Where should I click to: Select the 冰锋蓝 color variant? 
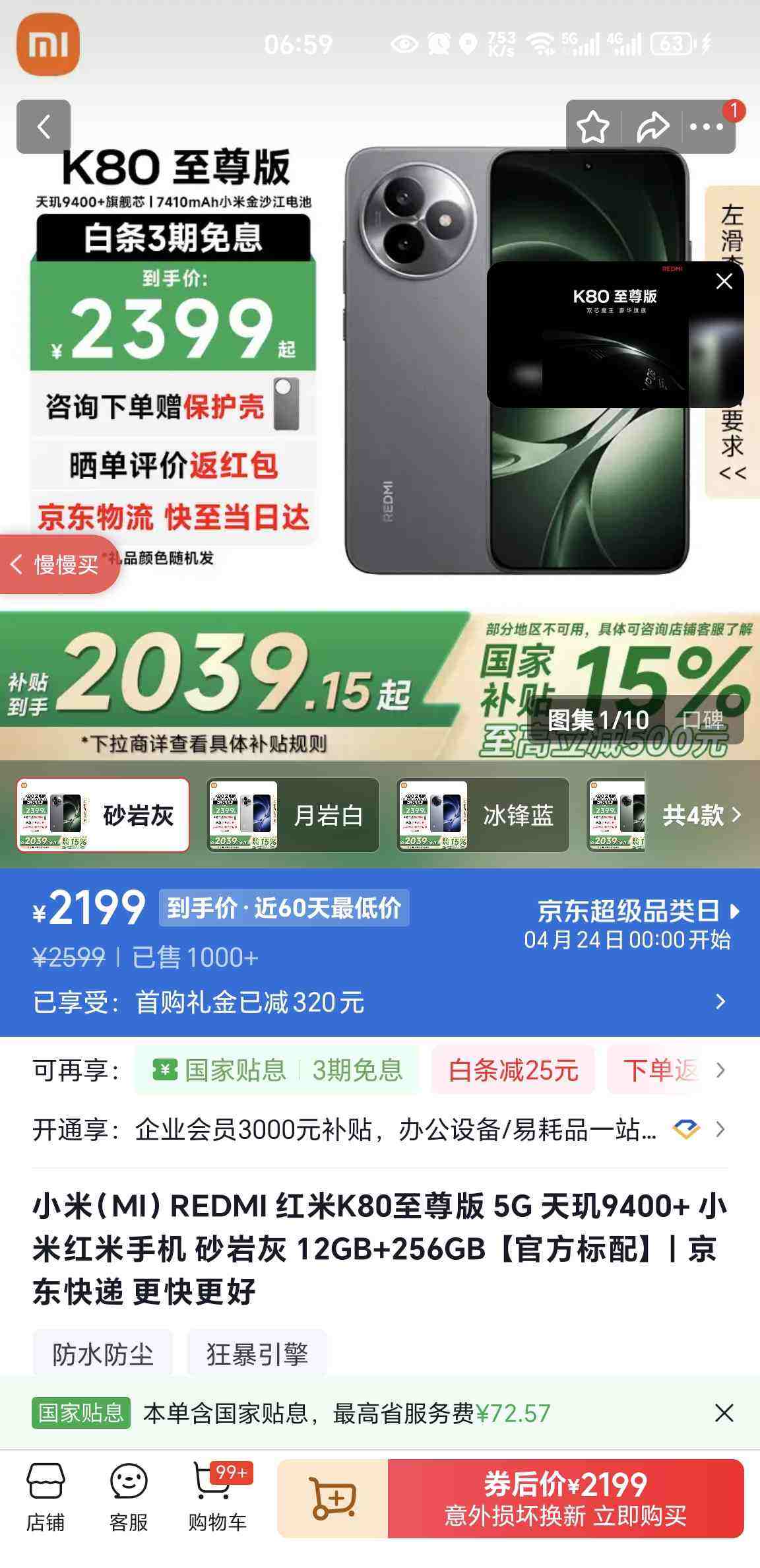pyautogui.click(x=519, y=815)
